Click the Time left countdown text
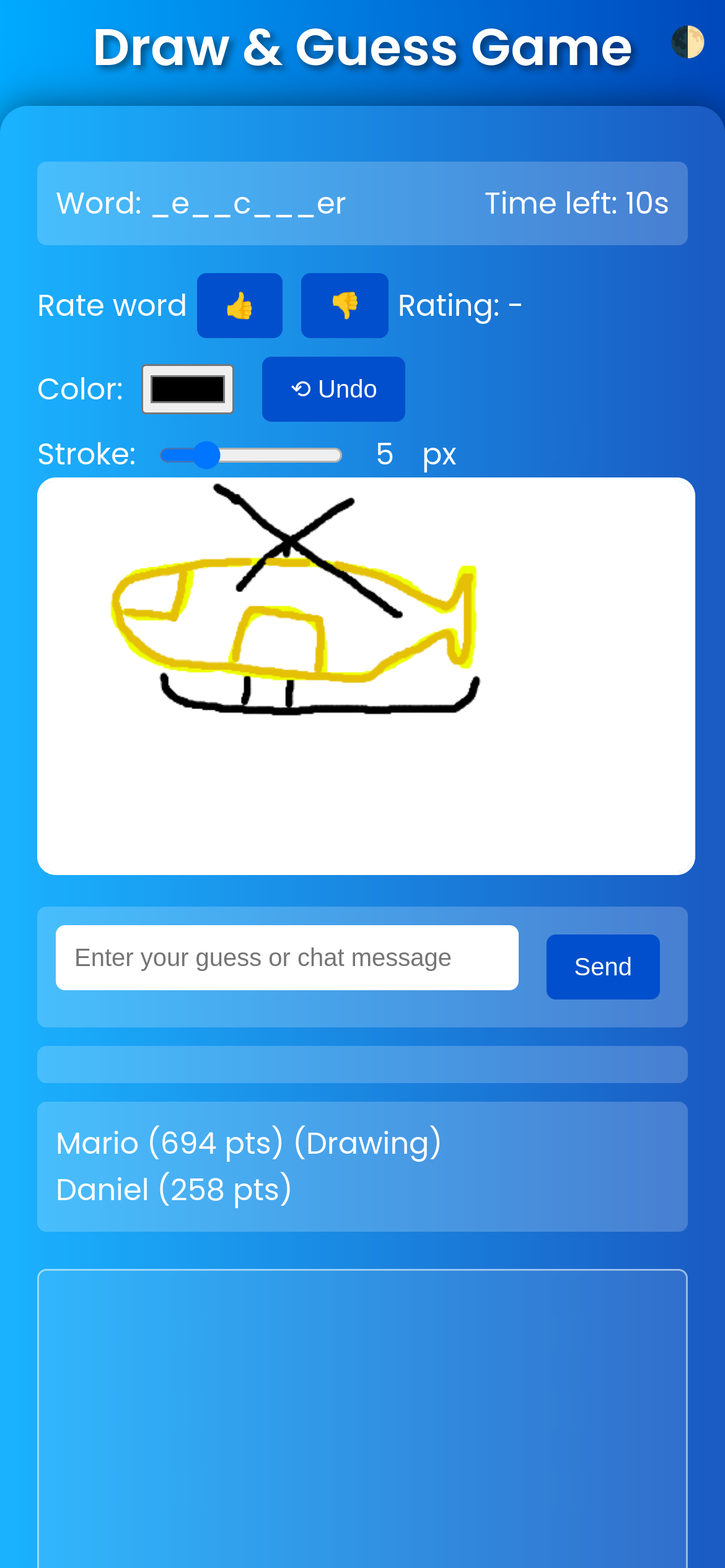This screenshot has width=725, height=1568. point(577,203)
